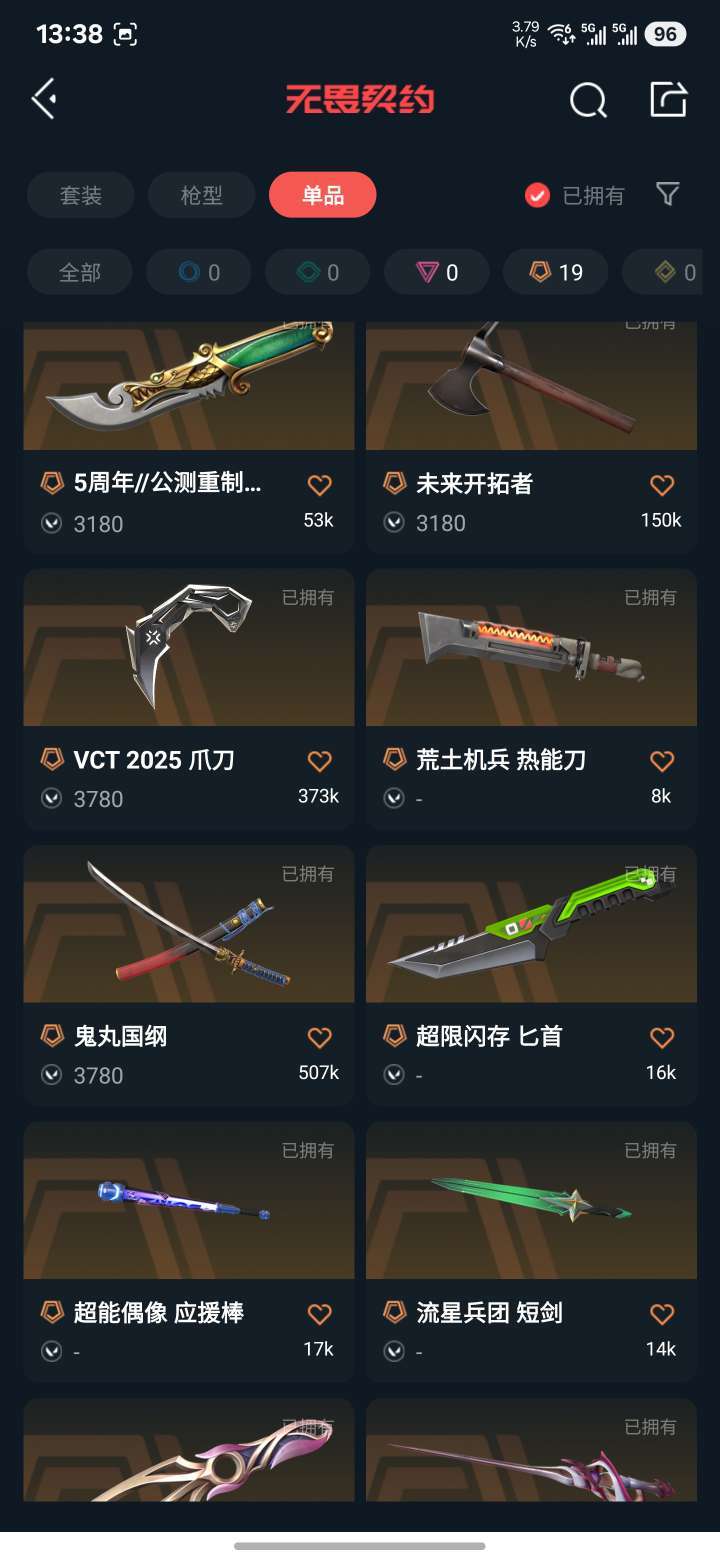Viewport: 720px width, 1560px height.
Task: Select the 单品 tab
Action: (x=323, y=195)
